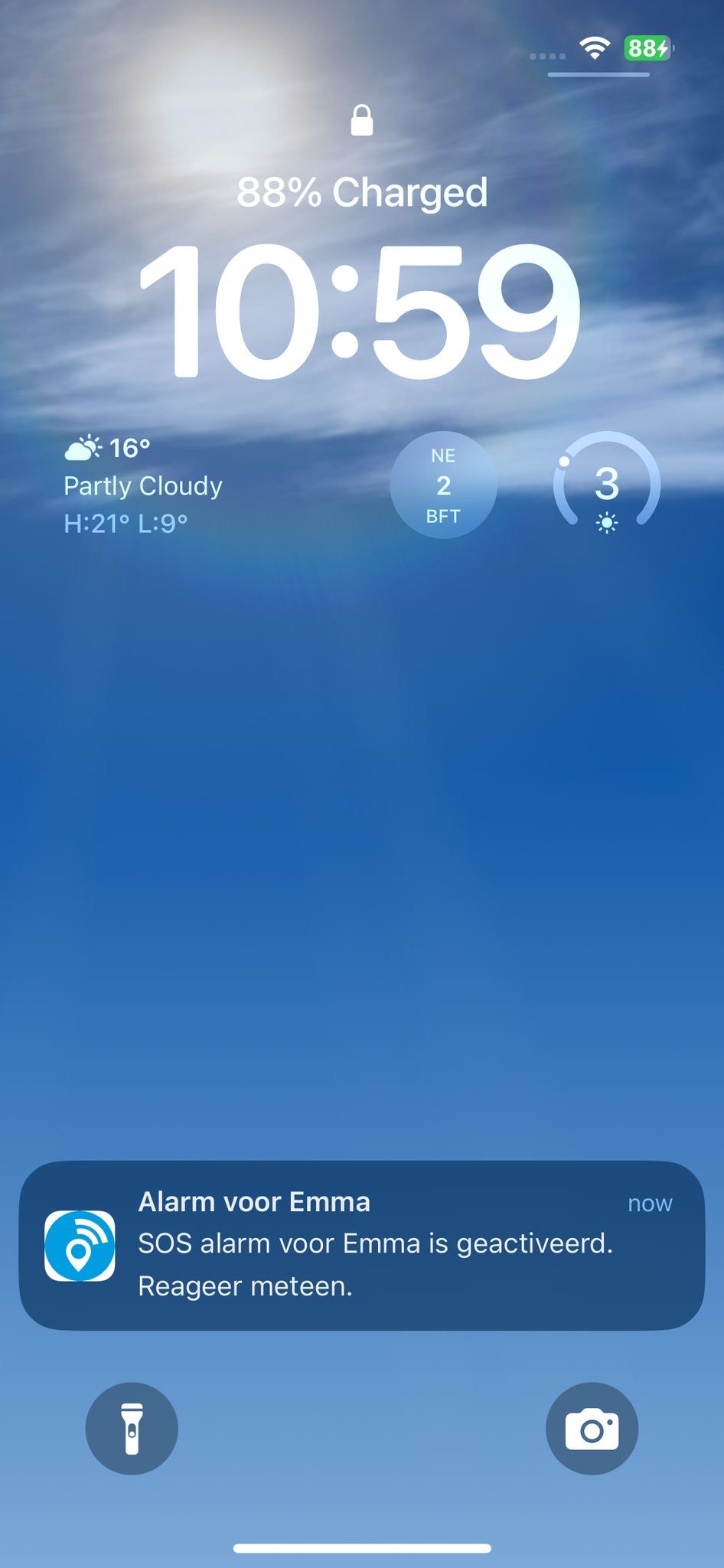Turn on the flashlight
Viewport: 724px width, 1568px height.
click(x=132, y=1428)
